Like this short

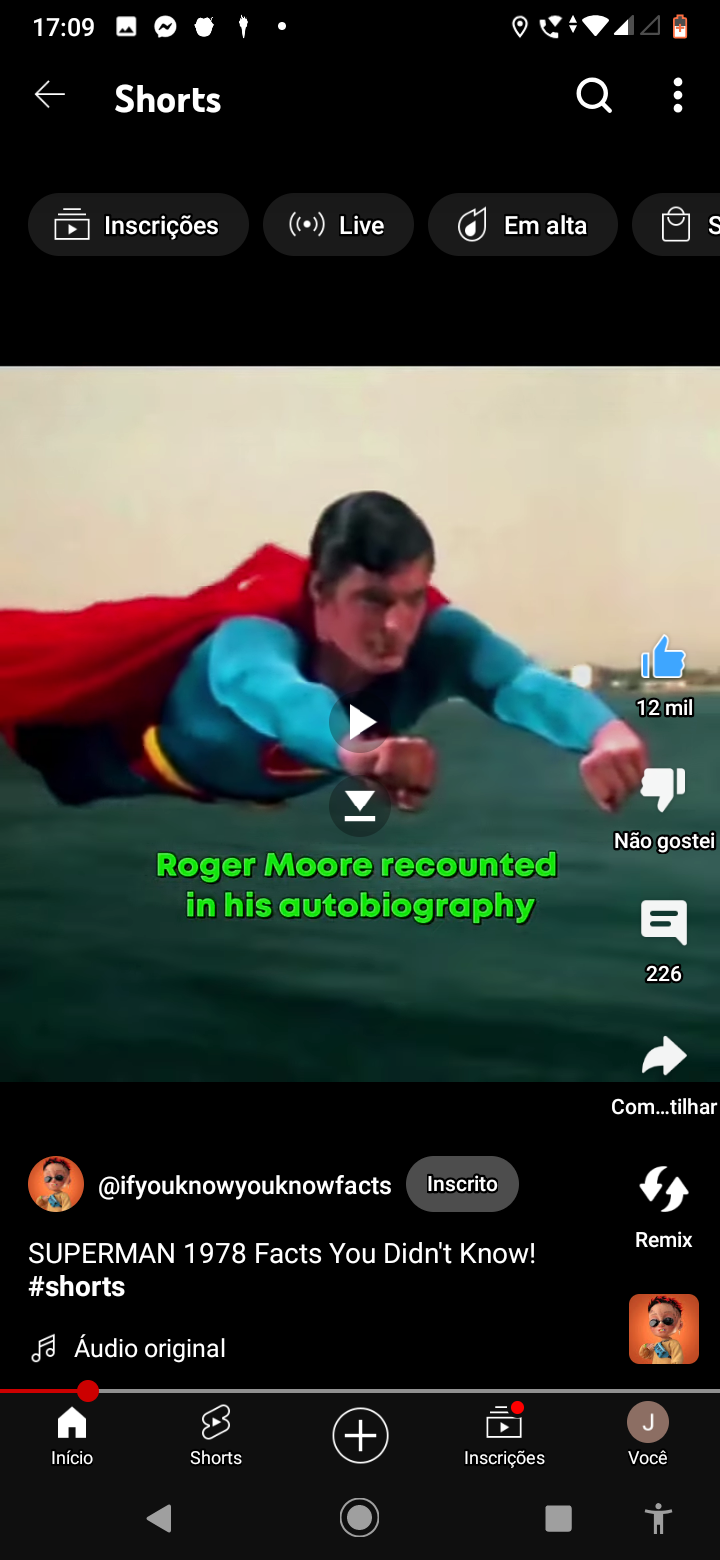click(x=663, y=660)
